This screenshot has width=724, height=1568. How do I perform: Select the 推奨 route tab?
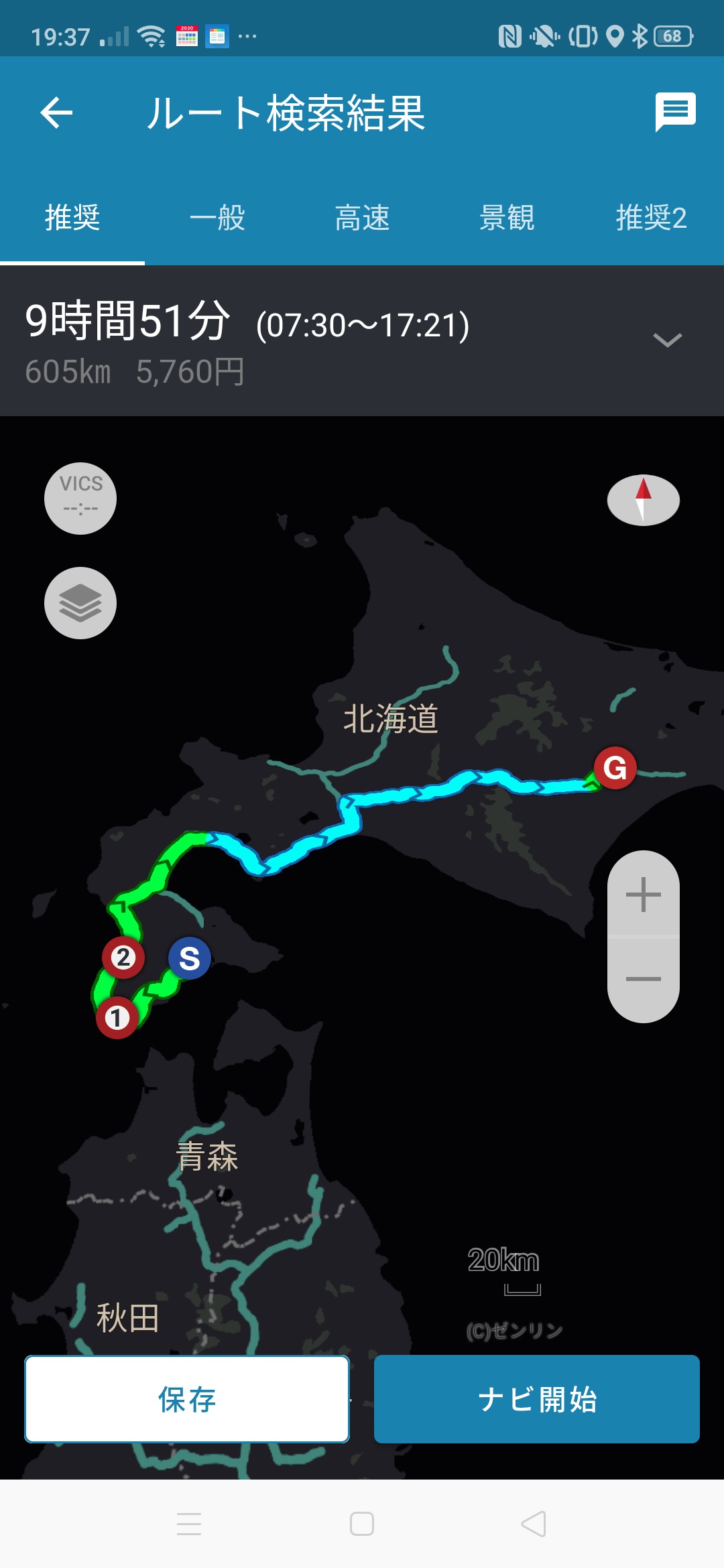pyautogui.click(x=72, y=218)
